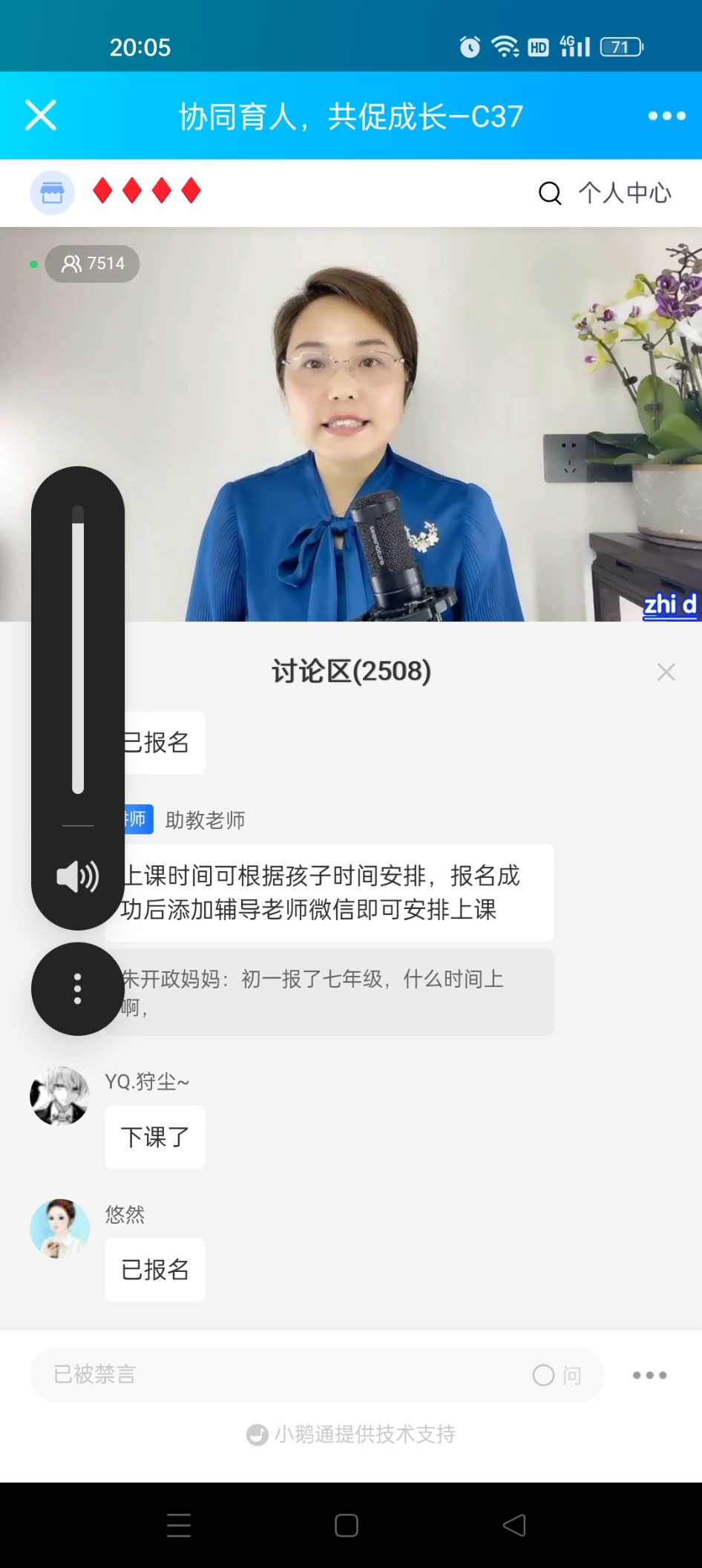
Task: Open 悠然's user avatar
Action: (59, 1228)
